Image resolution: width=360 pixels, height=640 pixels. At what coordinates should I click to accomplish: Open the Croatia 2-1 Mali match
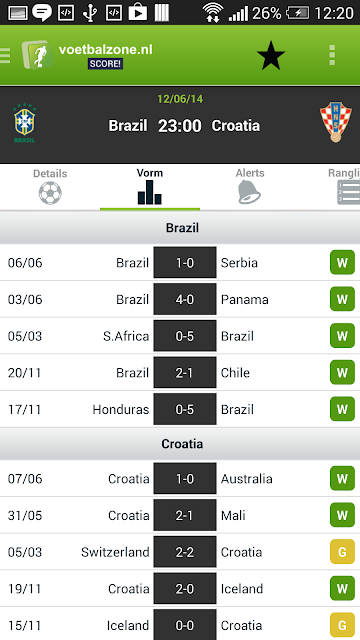180,516
